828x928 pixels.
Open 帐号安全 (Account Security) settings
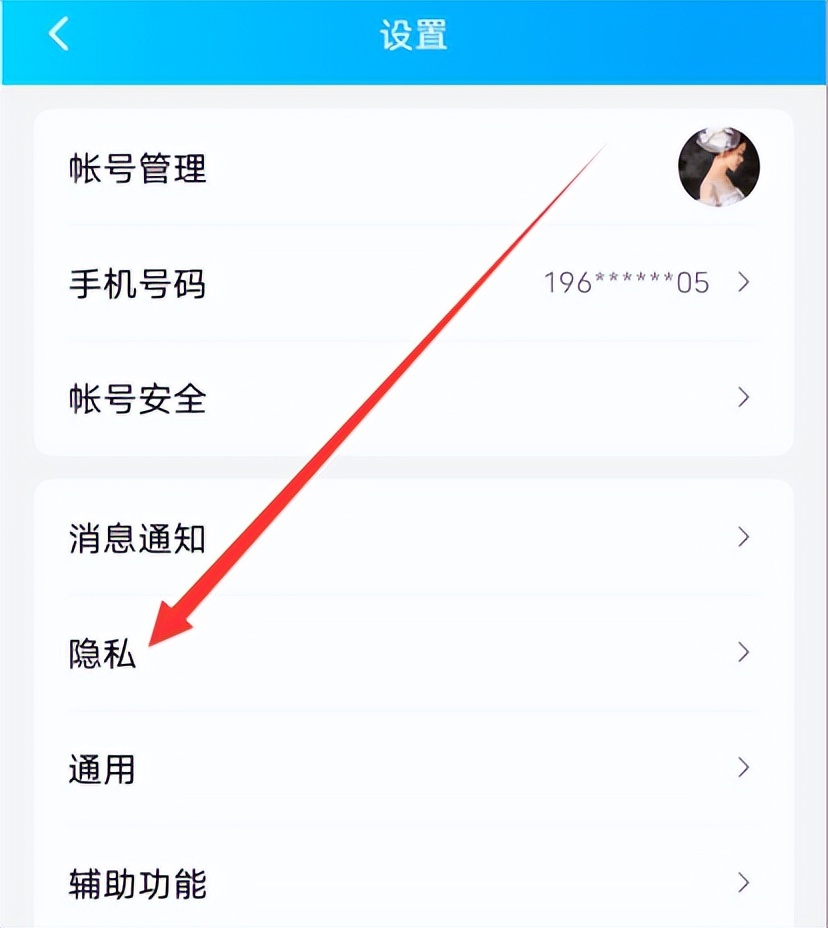137,398
